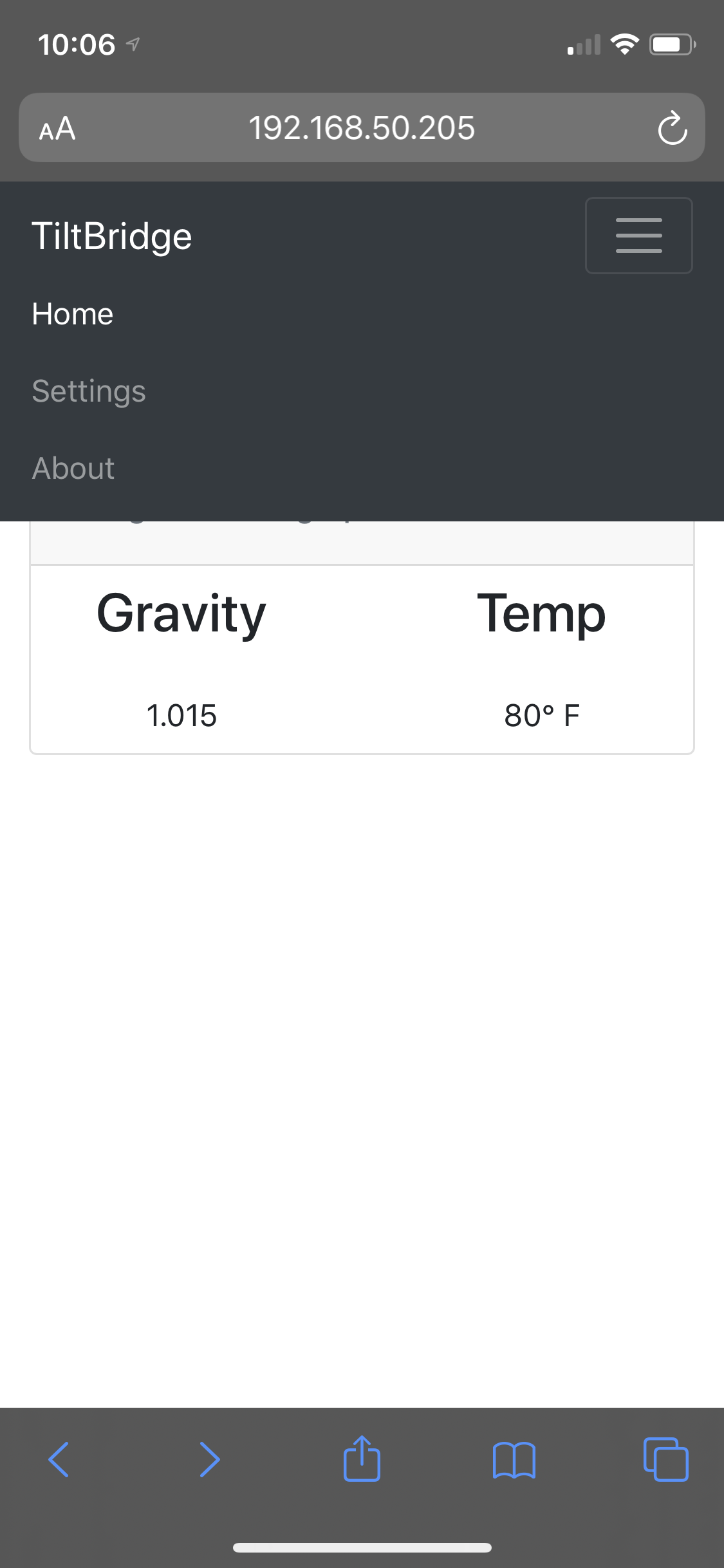724x1568 pixels.
Task: Open the About page
Action: [x=73, y=469]
